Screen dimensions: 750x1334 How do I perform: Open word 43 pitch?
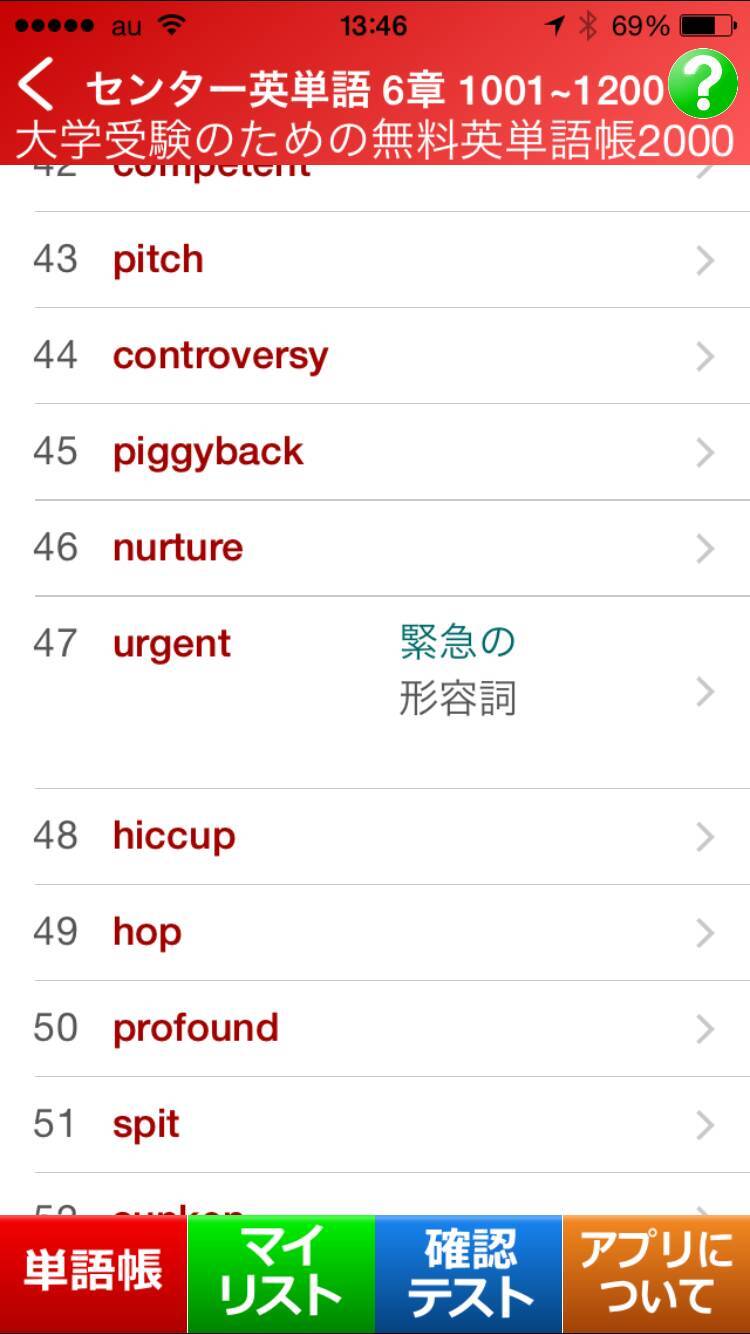pos(375,260)
